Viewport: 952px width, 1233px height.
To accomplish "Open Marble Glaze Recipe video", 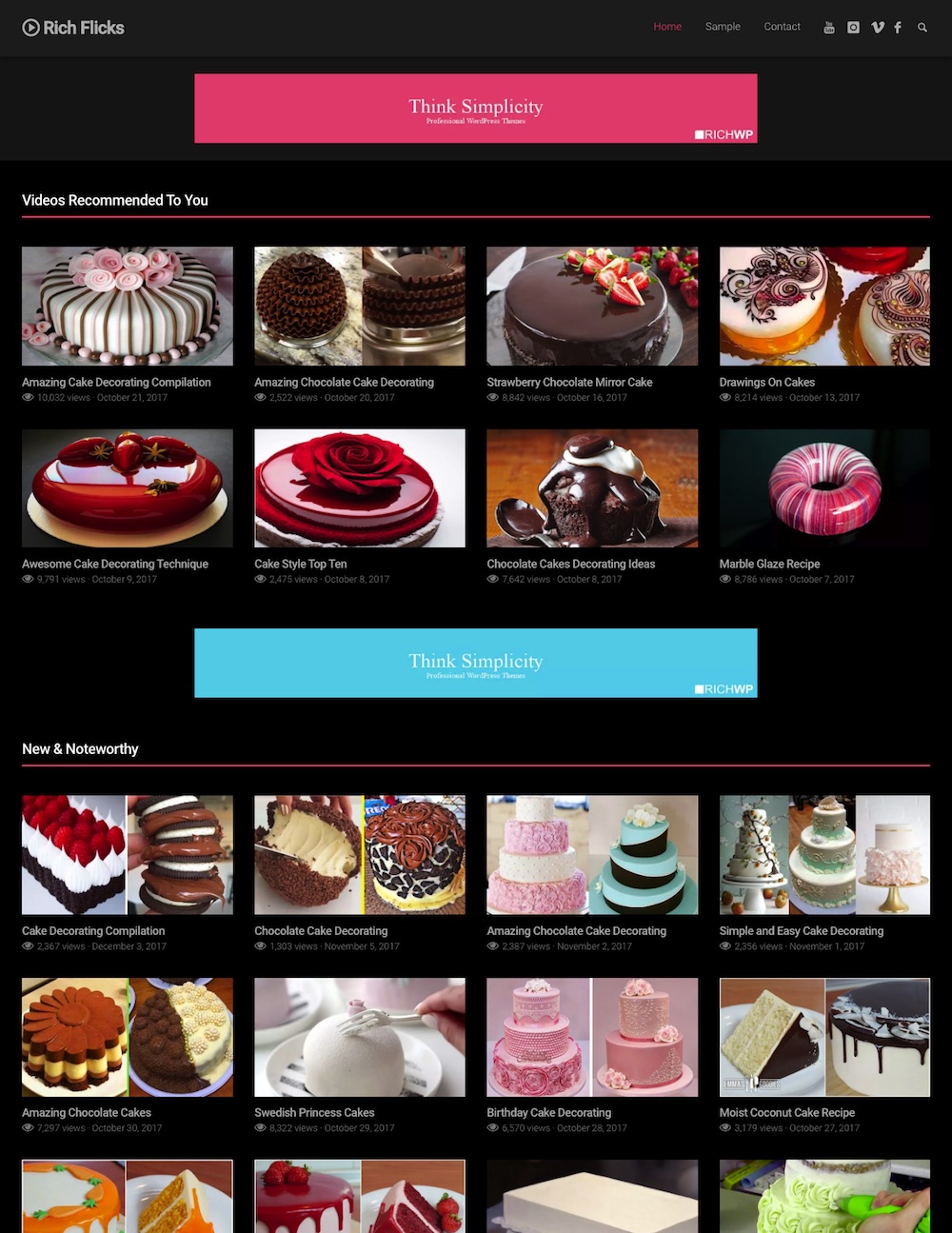I will tap(824, 487).
